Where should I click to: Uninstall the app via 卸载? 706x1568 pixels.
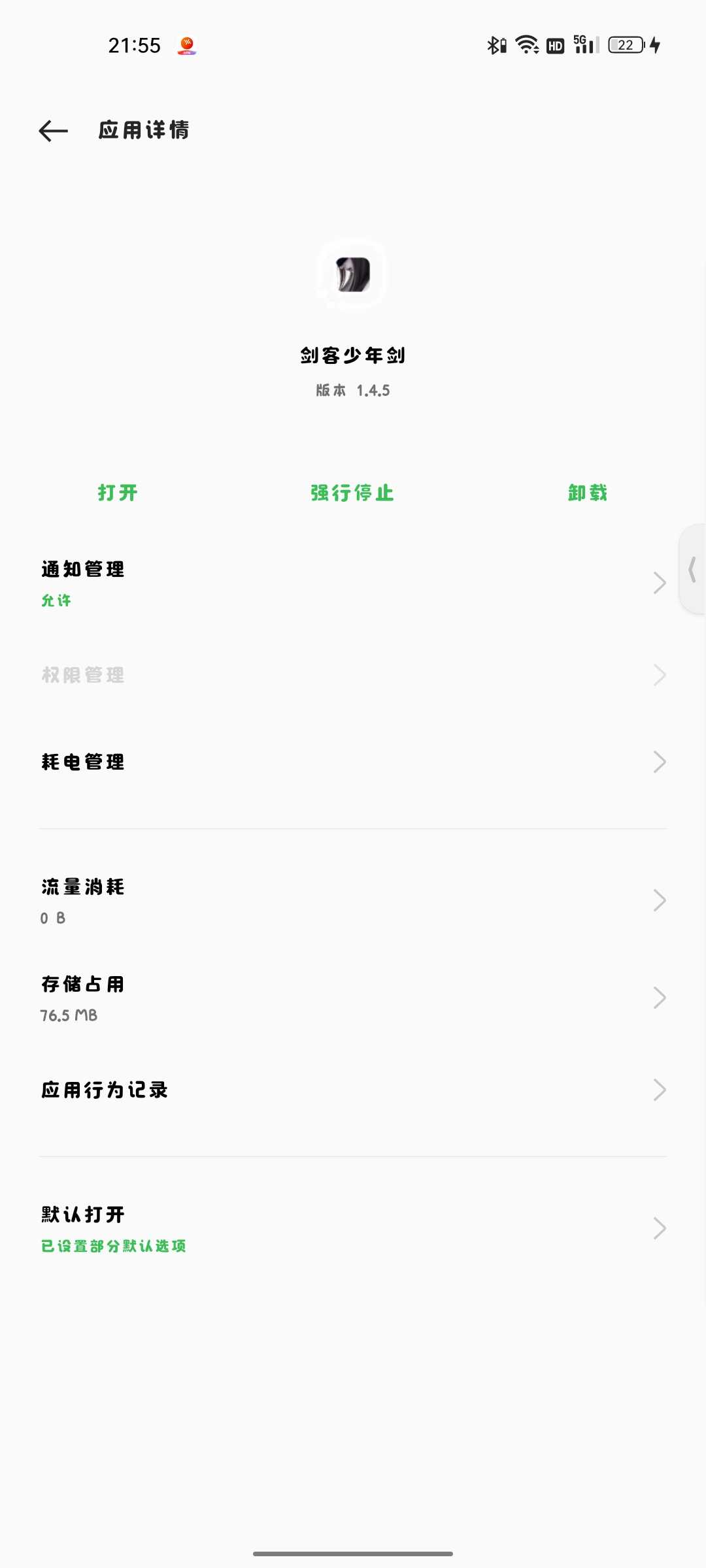click(x=588, y=493)
